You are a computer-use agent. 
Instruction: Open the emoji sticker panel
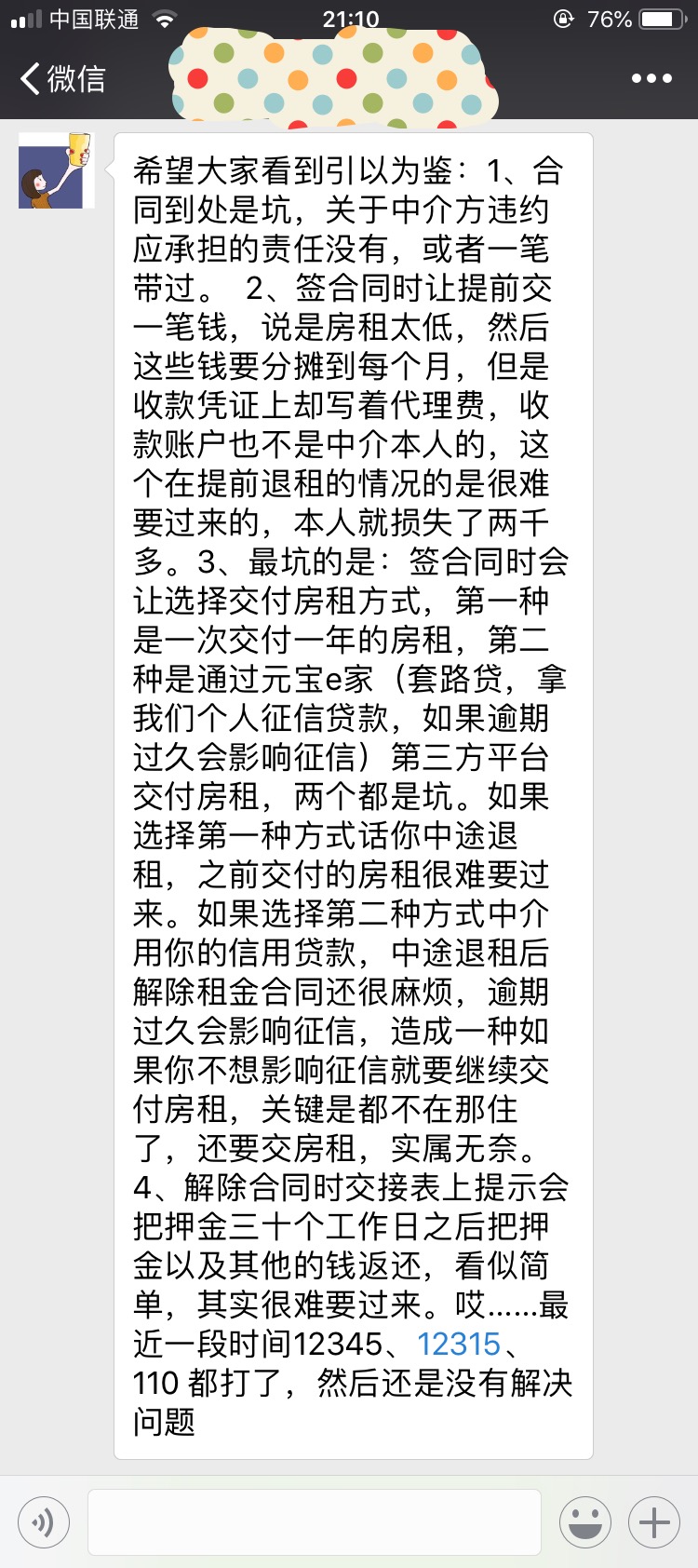(585, 1522)
